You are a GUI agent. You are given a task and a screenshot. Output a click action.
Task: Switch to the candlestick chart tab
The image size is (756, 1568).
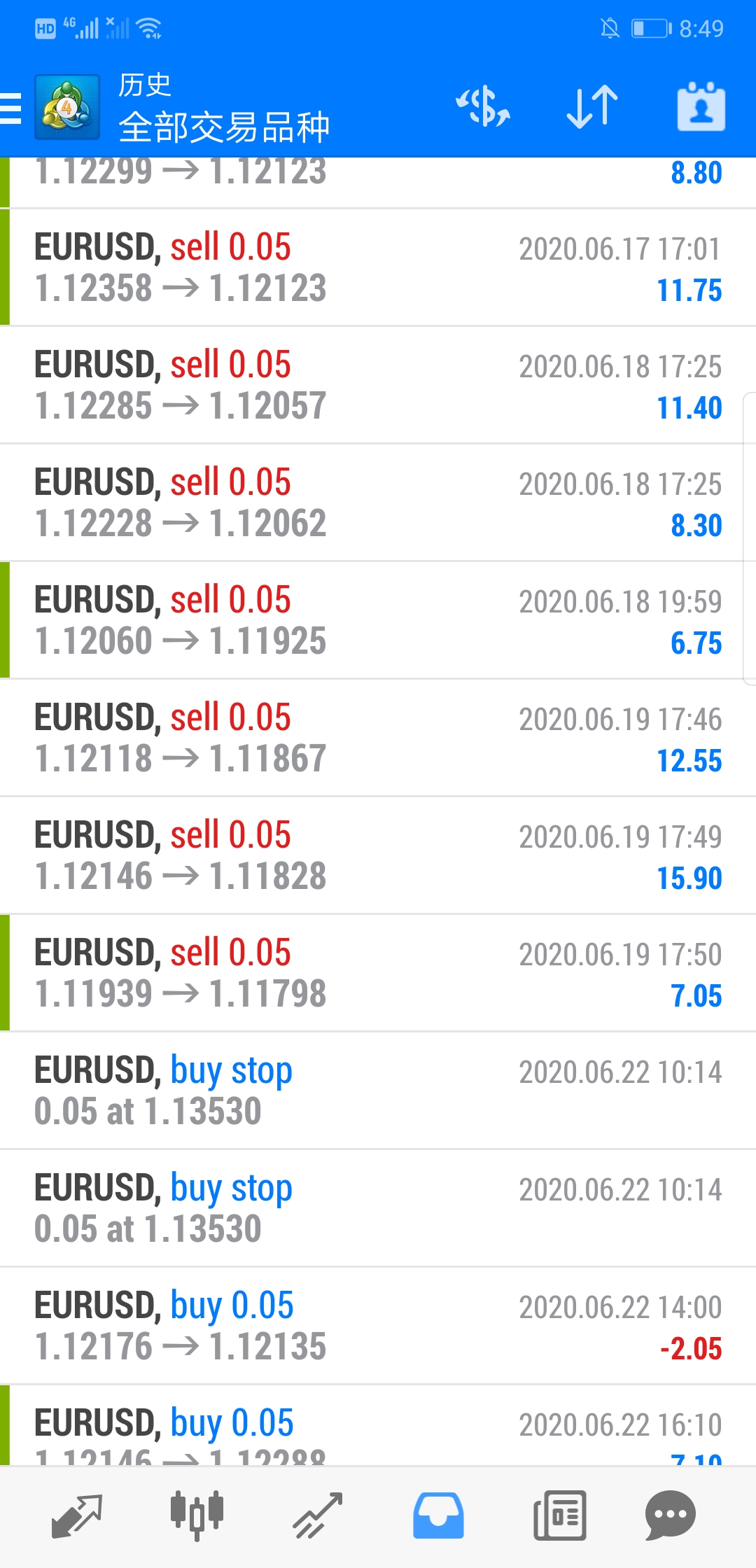pos(197,1515)
